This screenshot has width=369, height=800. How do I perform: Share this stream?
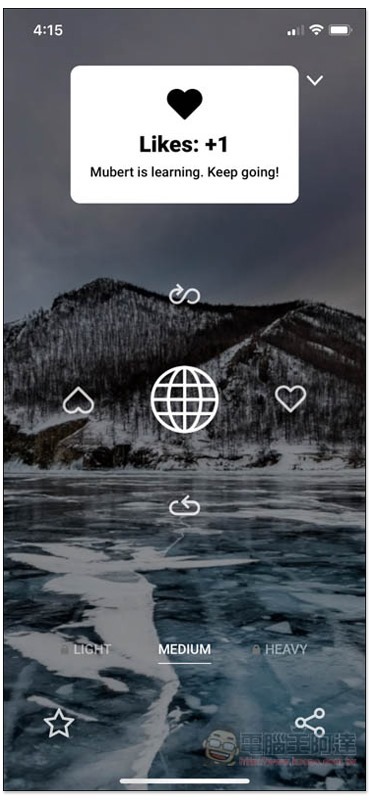pos(310,722)
